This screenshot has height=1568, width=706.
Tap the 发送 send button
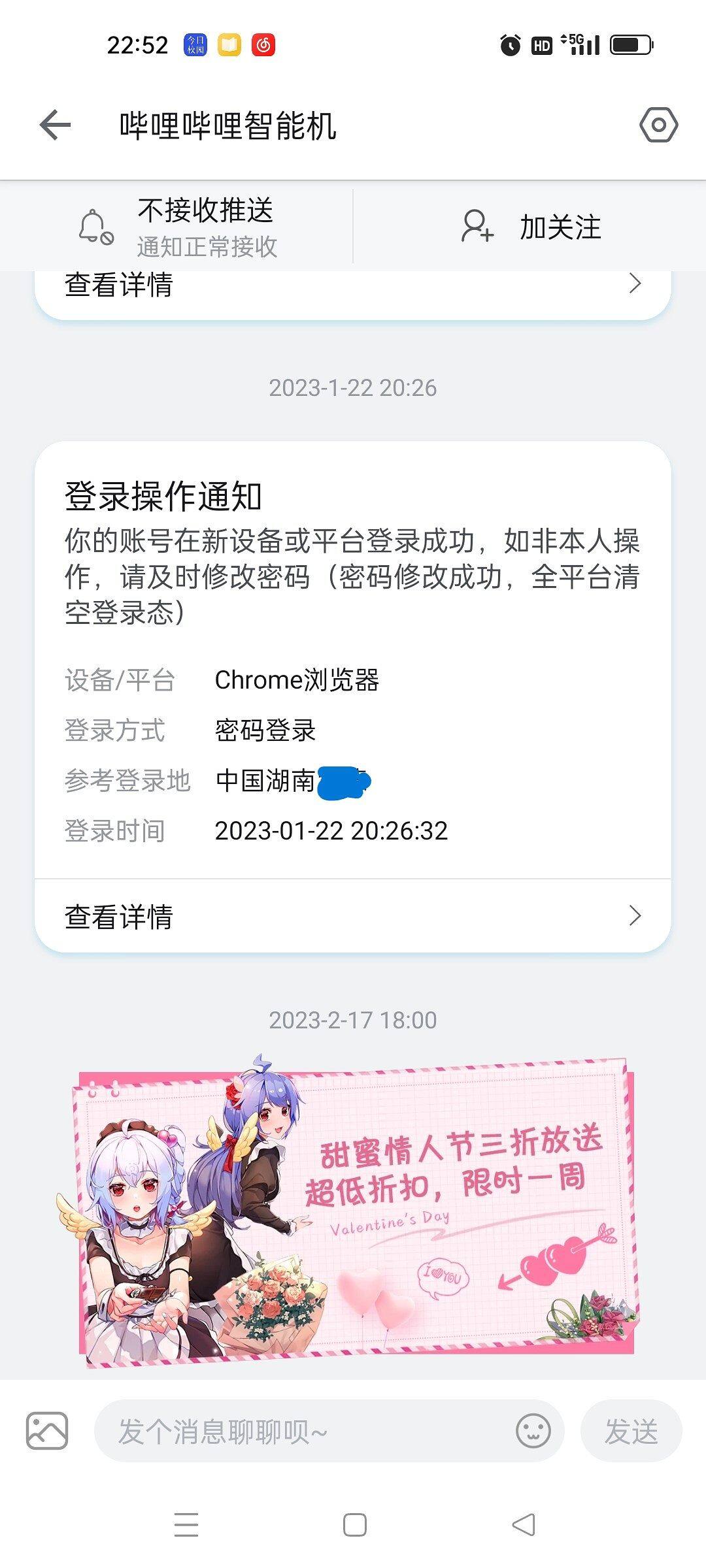pyautogui.click(x=631, y=1431)
